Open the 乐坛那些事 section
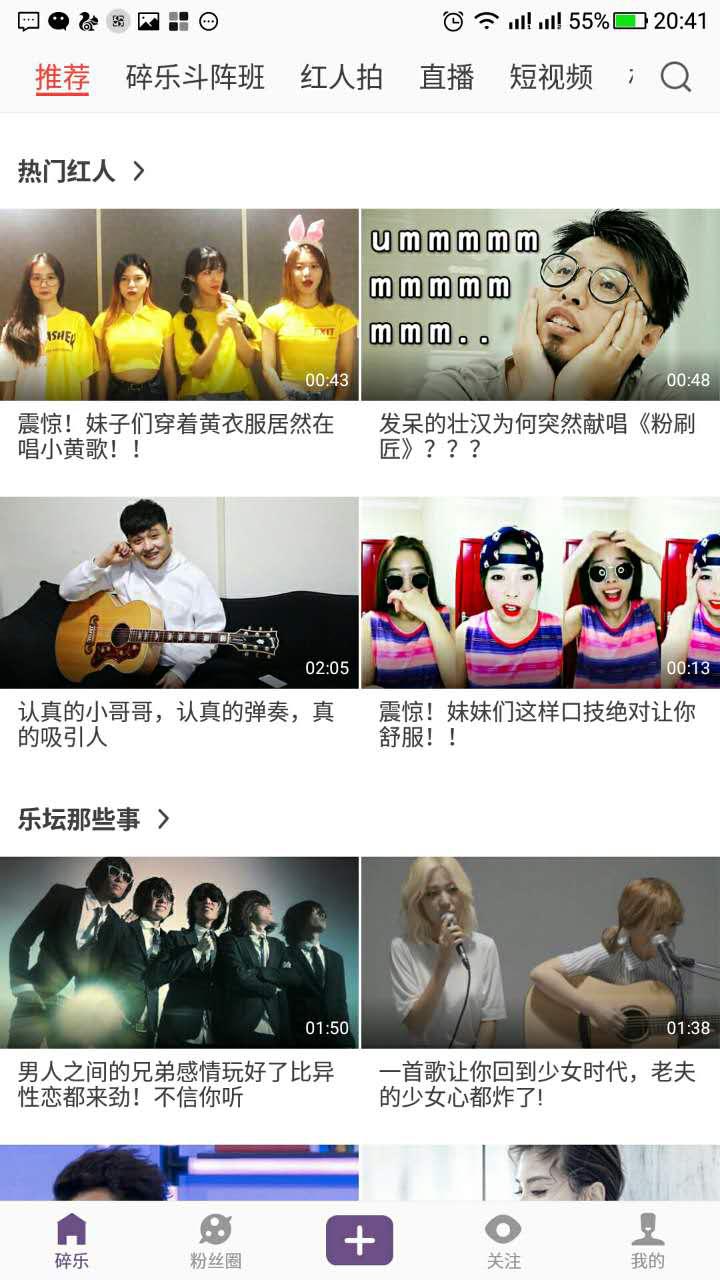The height and width of the screenshot is (1280, 720). click(x=94, y=819)
